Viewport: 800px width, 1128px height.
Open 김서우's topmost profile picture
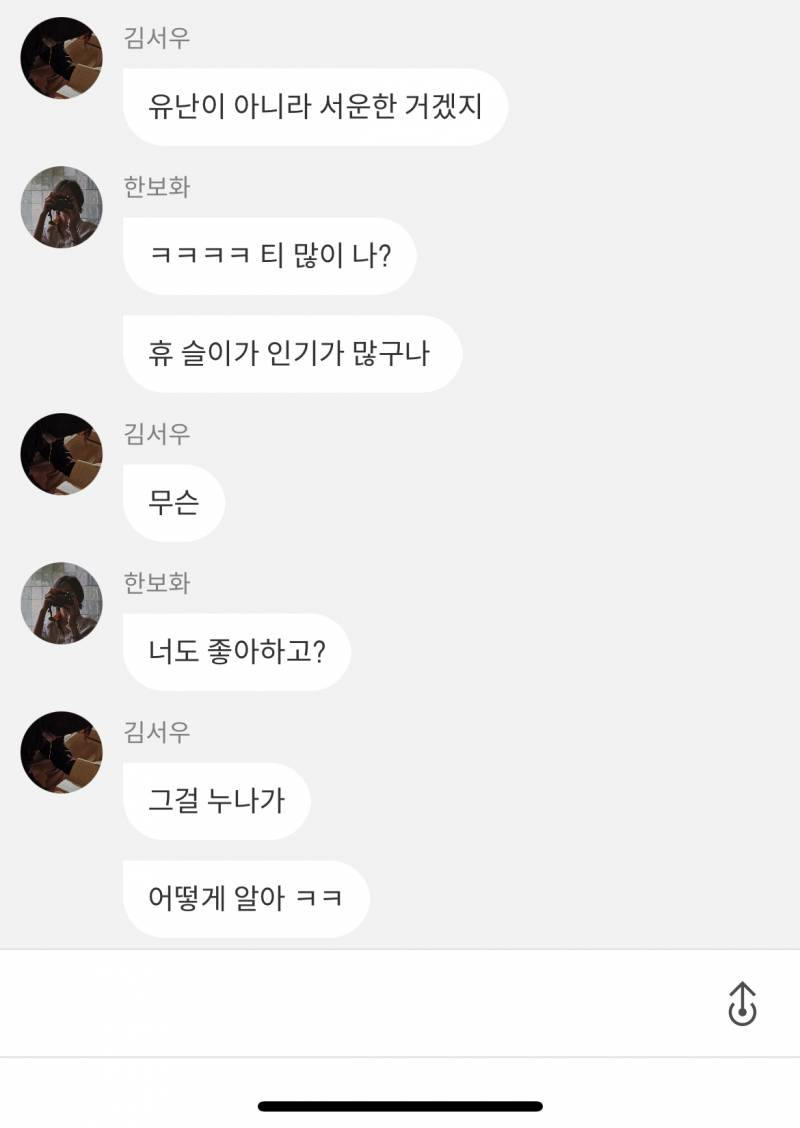[x=60, y=57]
